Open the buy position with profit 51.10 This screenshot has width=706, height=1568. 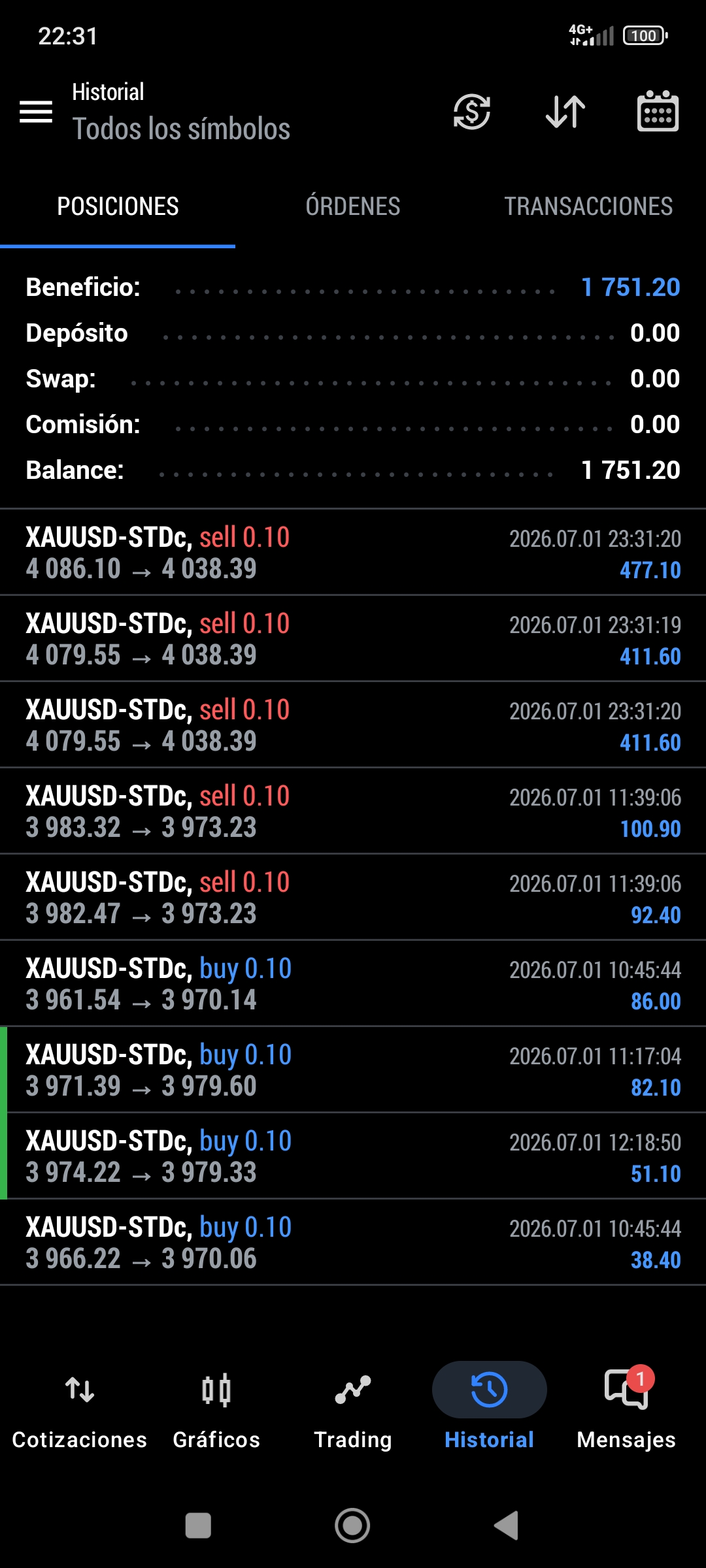click(x=353, y=1156)
